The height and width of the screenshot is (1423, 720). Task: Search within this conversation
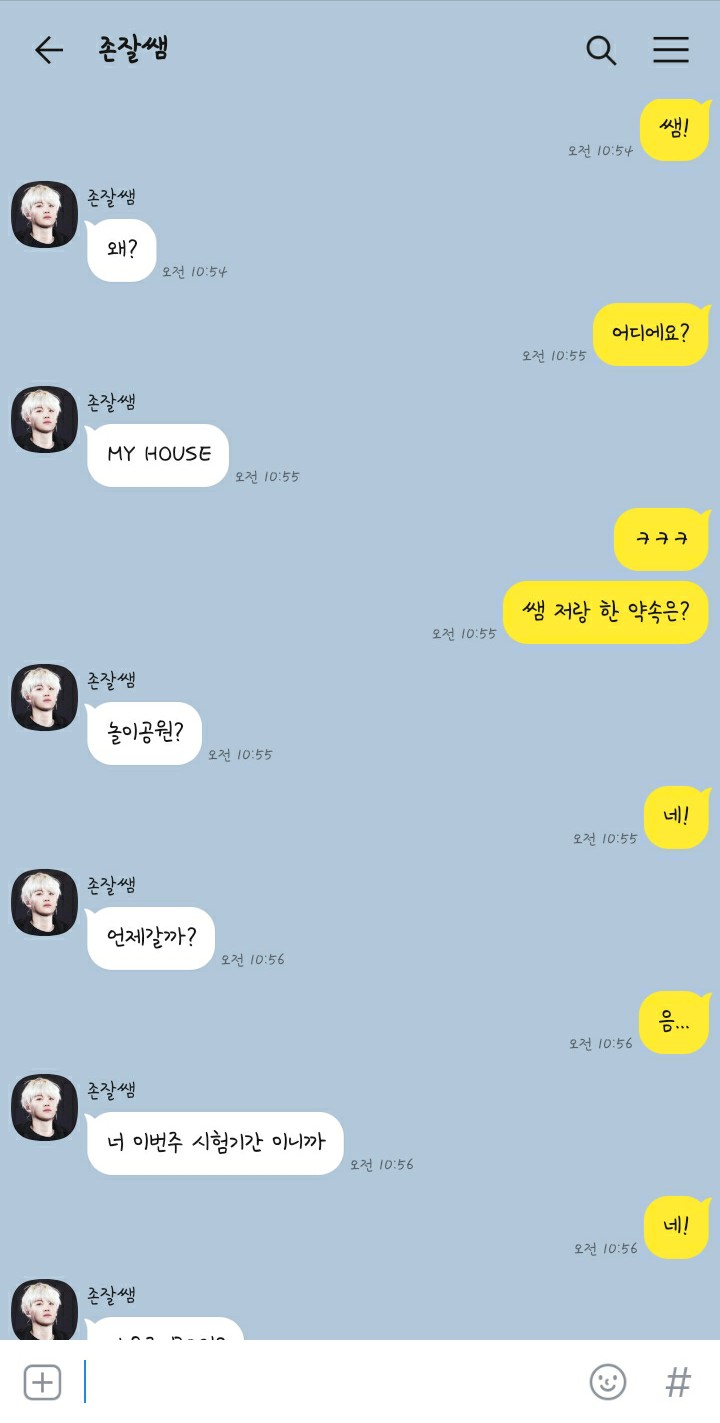(600, 50)
